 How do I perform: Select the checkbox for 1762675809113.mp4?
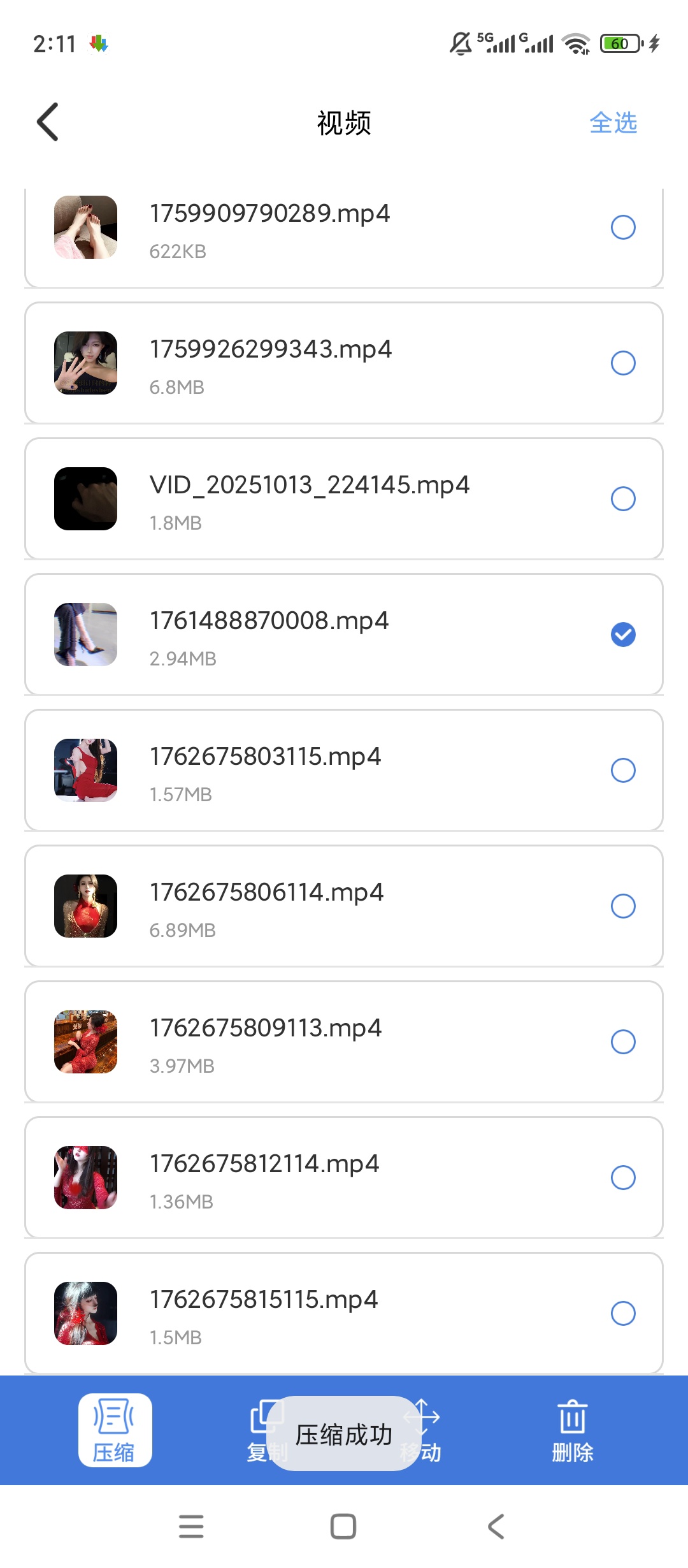(623, 1042)
